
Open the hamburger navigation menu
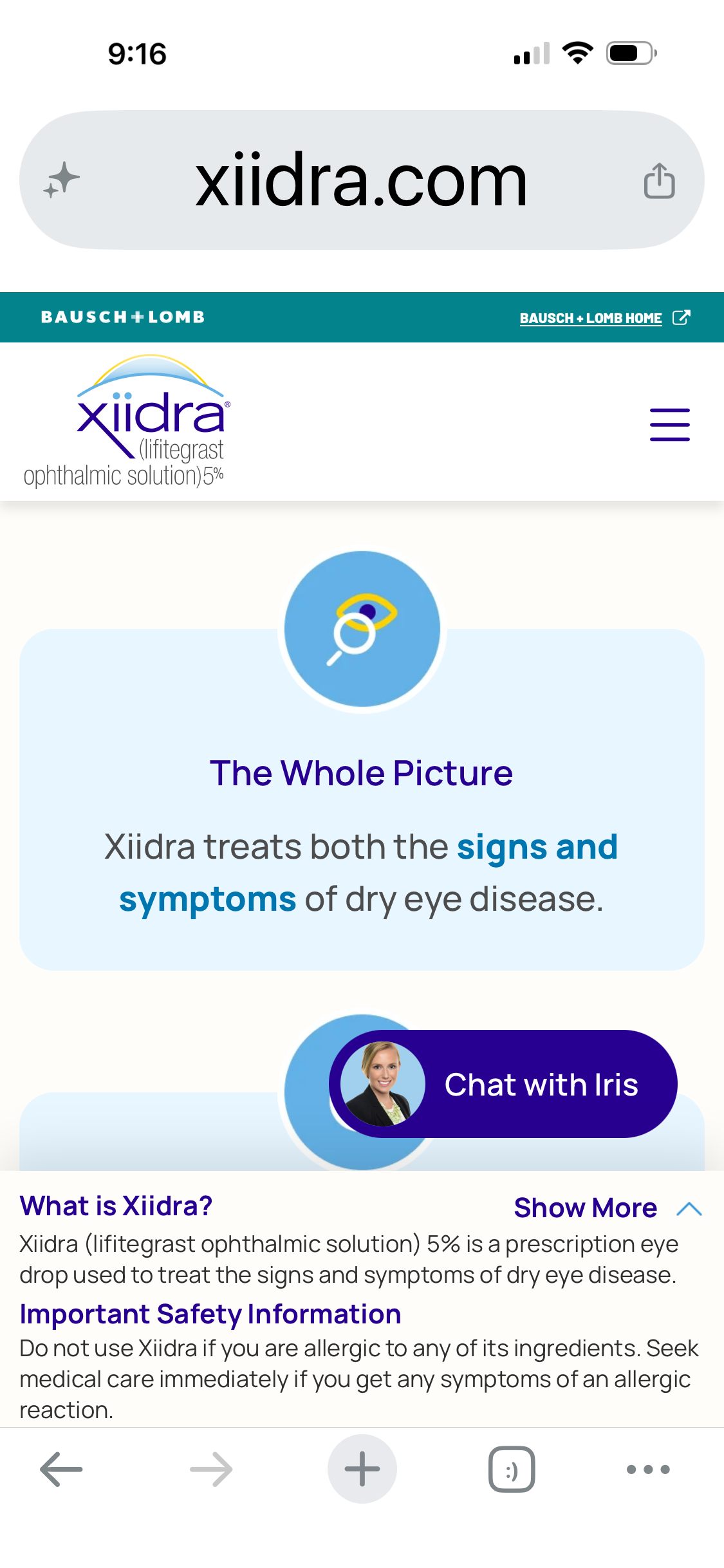[670, 425]
